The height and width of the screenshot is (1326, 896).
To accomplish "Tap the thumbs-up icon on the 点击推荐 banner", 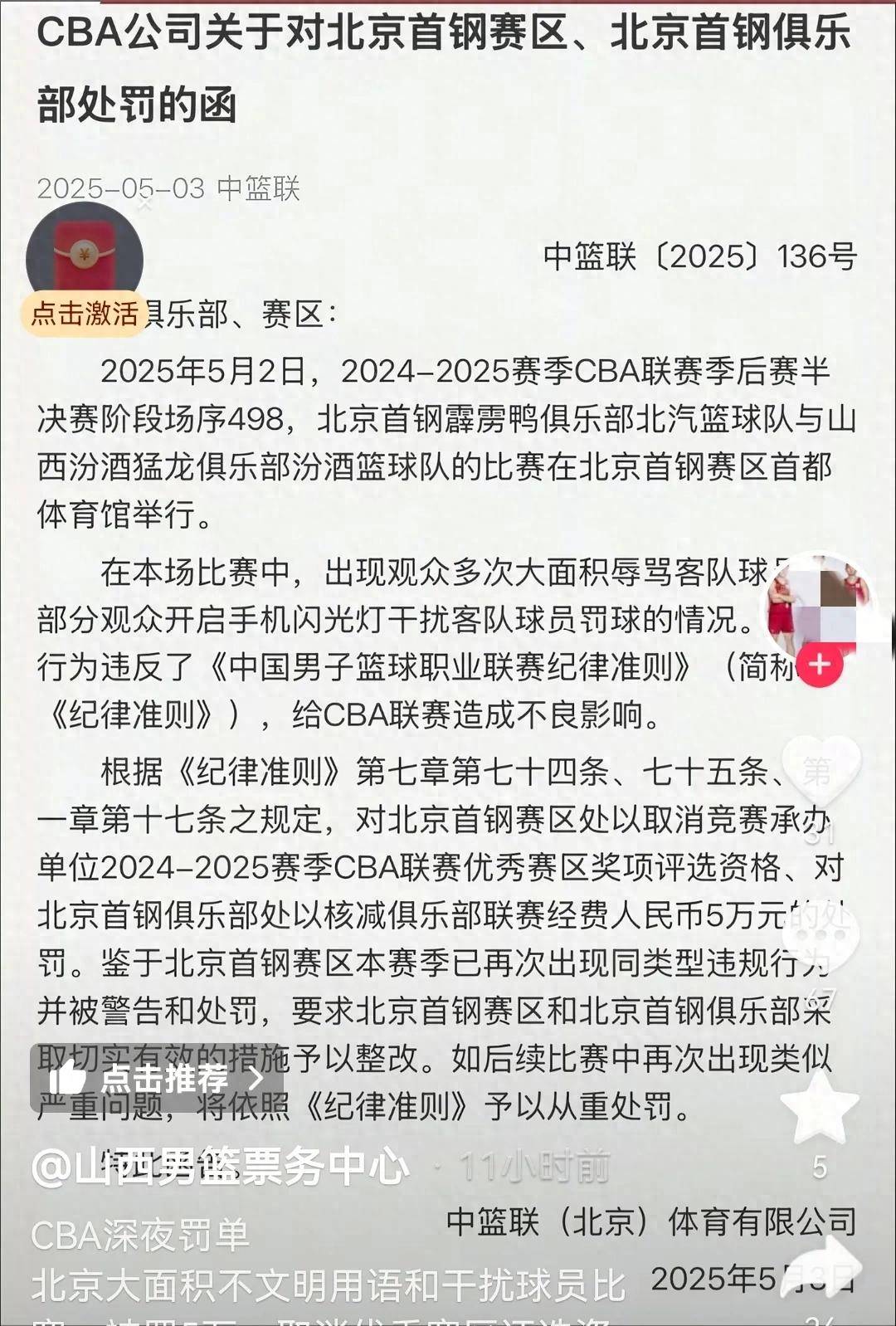I will (x=71, y=1077).
